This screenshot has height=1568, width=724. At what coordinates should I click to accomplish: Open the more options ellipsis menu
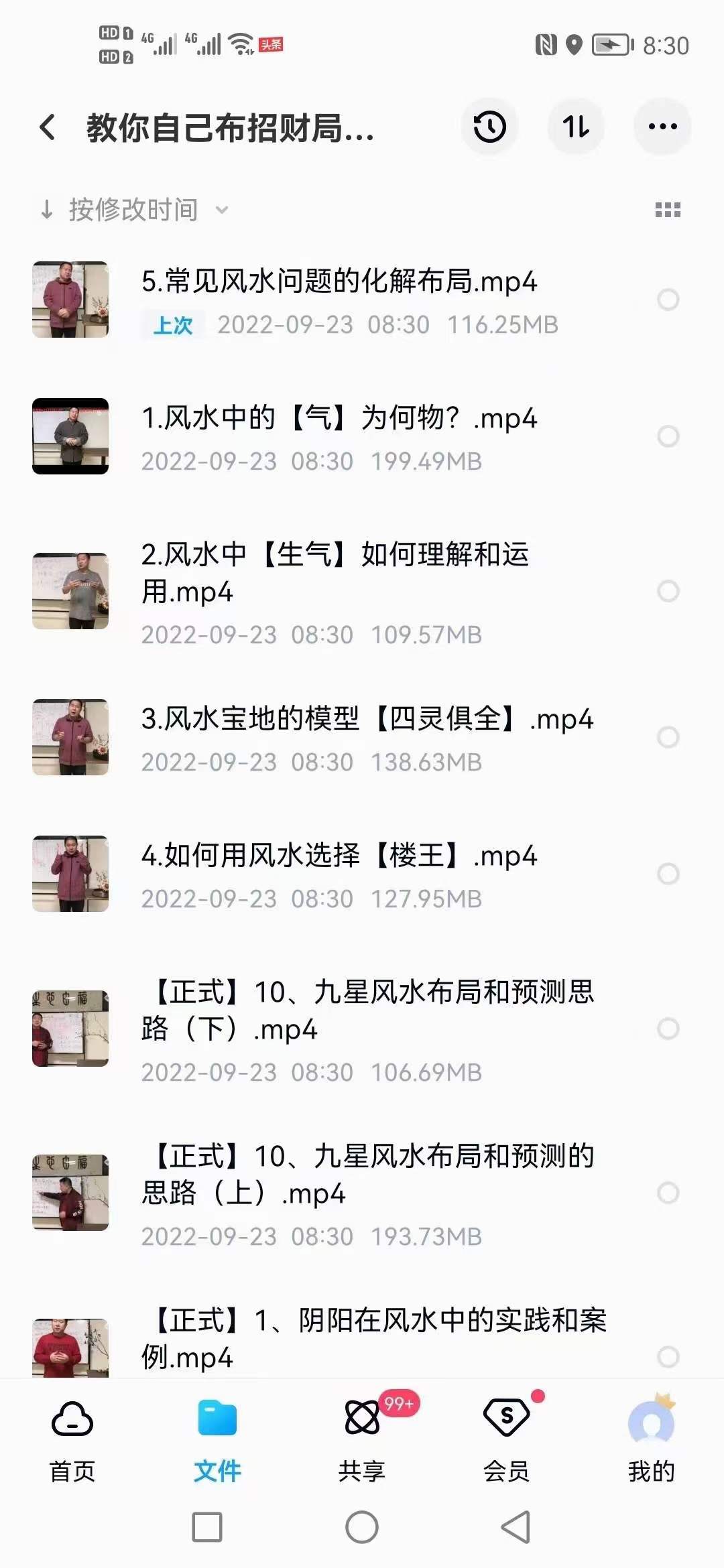click(x=662, y=127)
